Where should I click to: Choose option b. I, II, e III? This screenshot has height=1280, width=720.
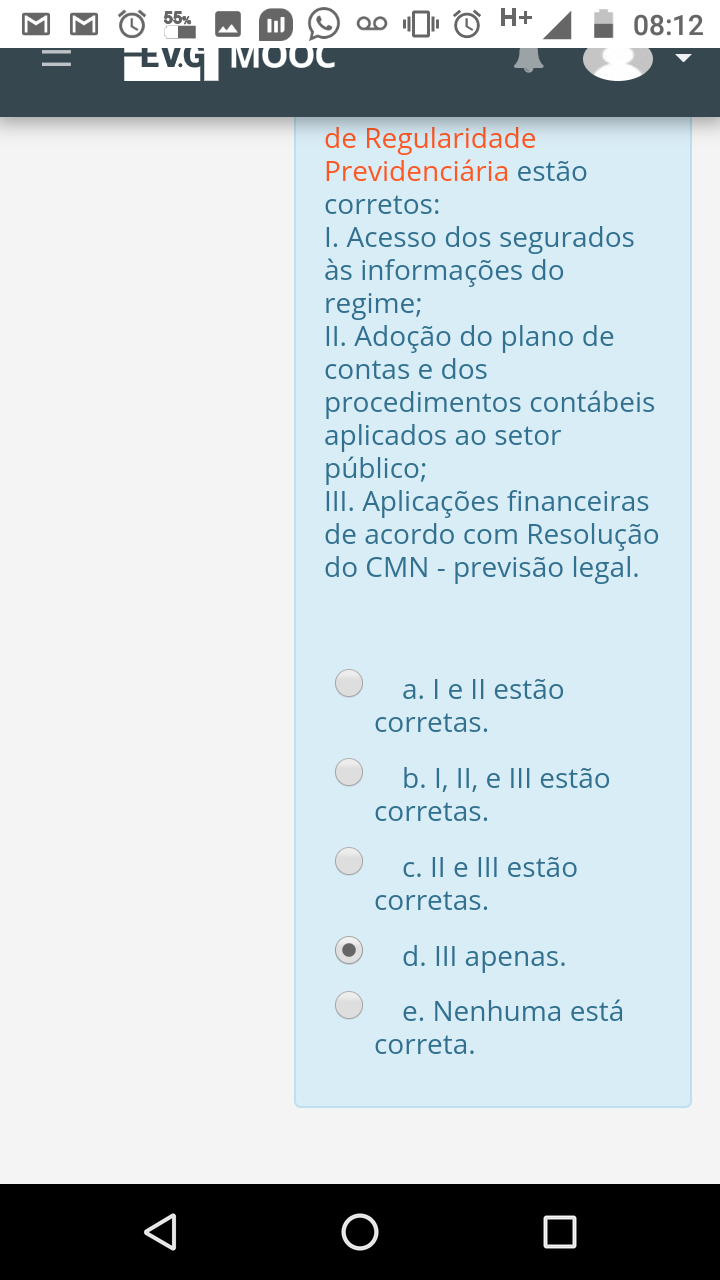pos(349,772)
